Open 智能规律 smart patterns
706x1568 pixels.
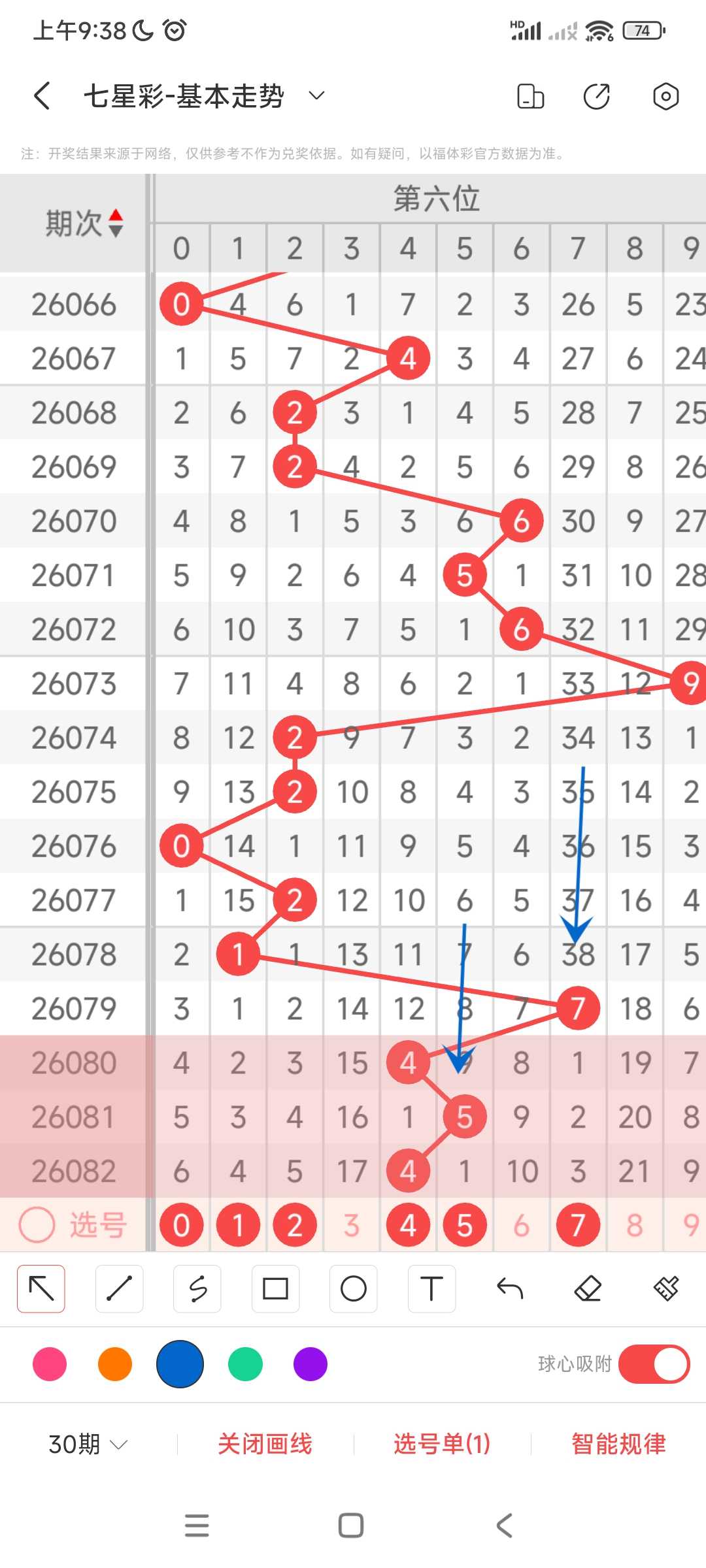(618, 1445)
